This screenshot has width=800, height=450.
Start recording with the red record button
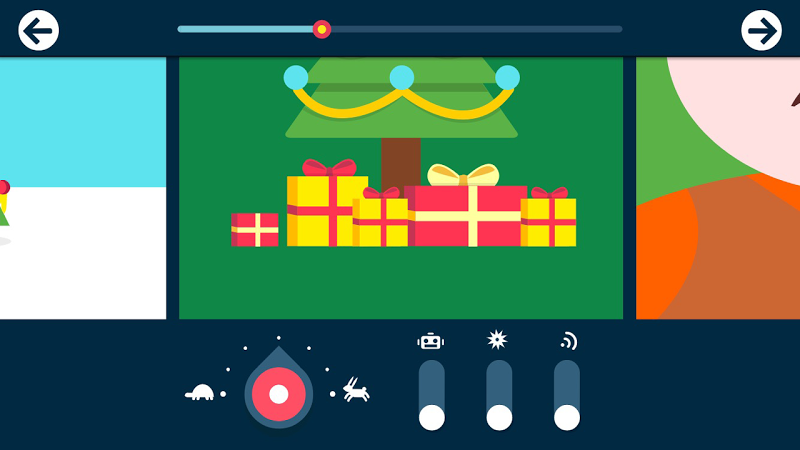coord(278,394)
